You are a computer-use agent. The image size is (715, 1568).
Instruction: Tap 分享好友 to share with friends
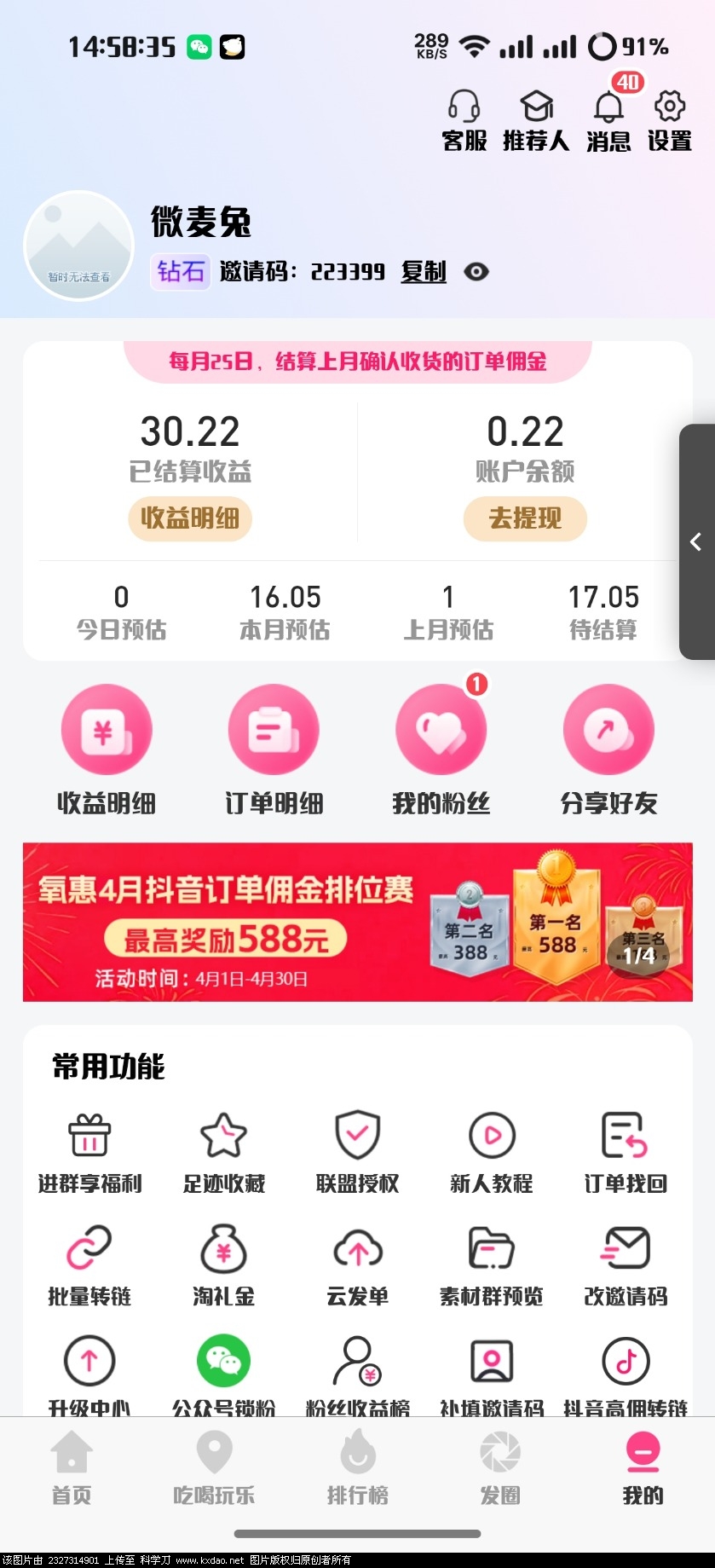coord(608,749)
